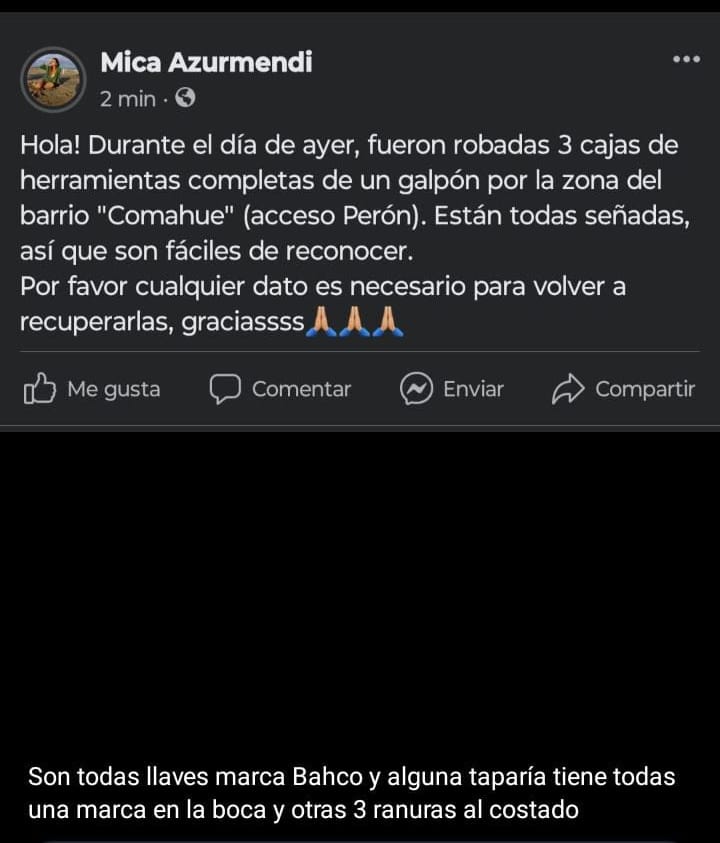The width and height of the screenshot is (720, 843).
Task: Share the post using Compartir
Action: [624, 389]
